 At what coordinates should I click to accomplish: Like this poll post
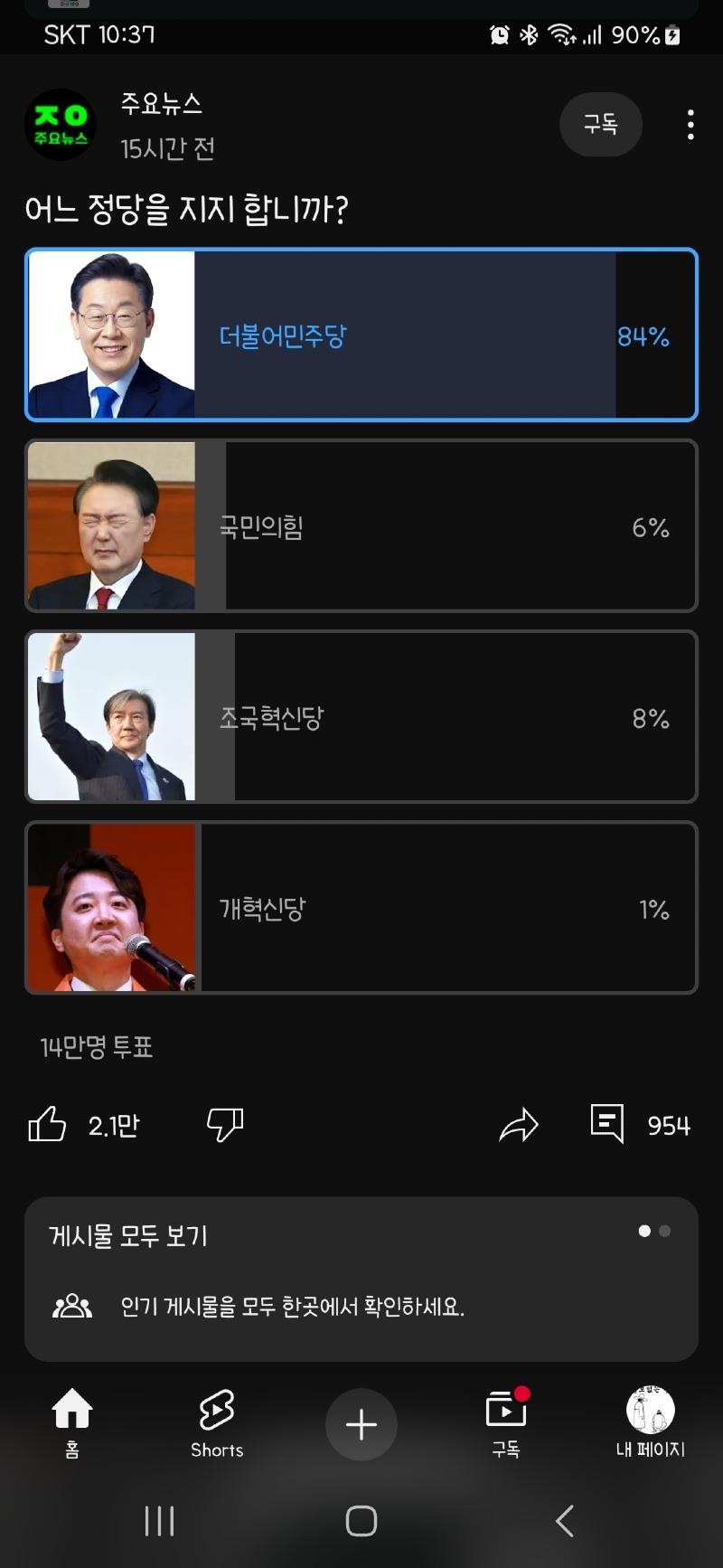[x=48, y=1125]
